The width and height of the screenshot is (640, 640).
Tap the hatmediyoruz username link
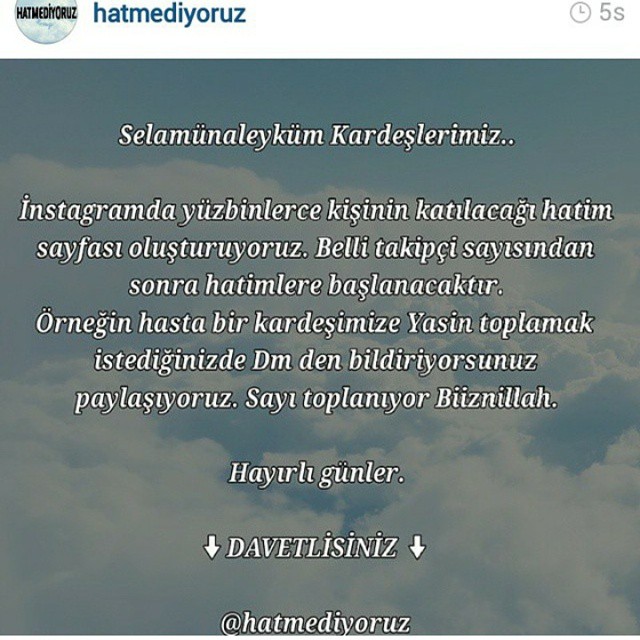click(x=169, y=14)
